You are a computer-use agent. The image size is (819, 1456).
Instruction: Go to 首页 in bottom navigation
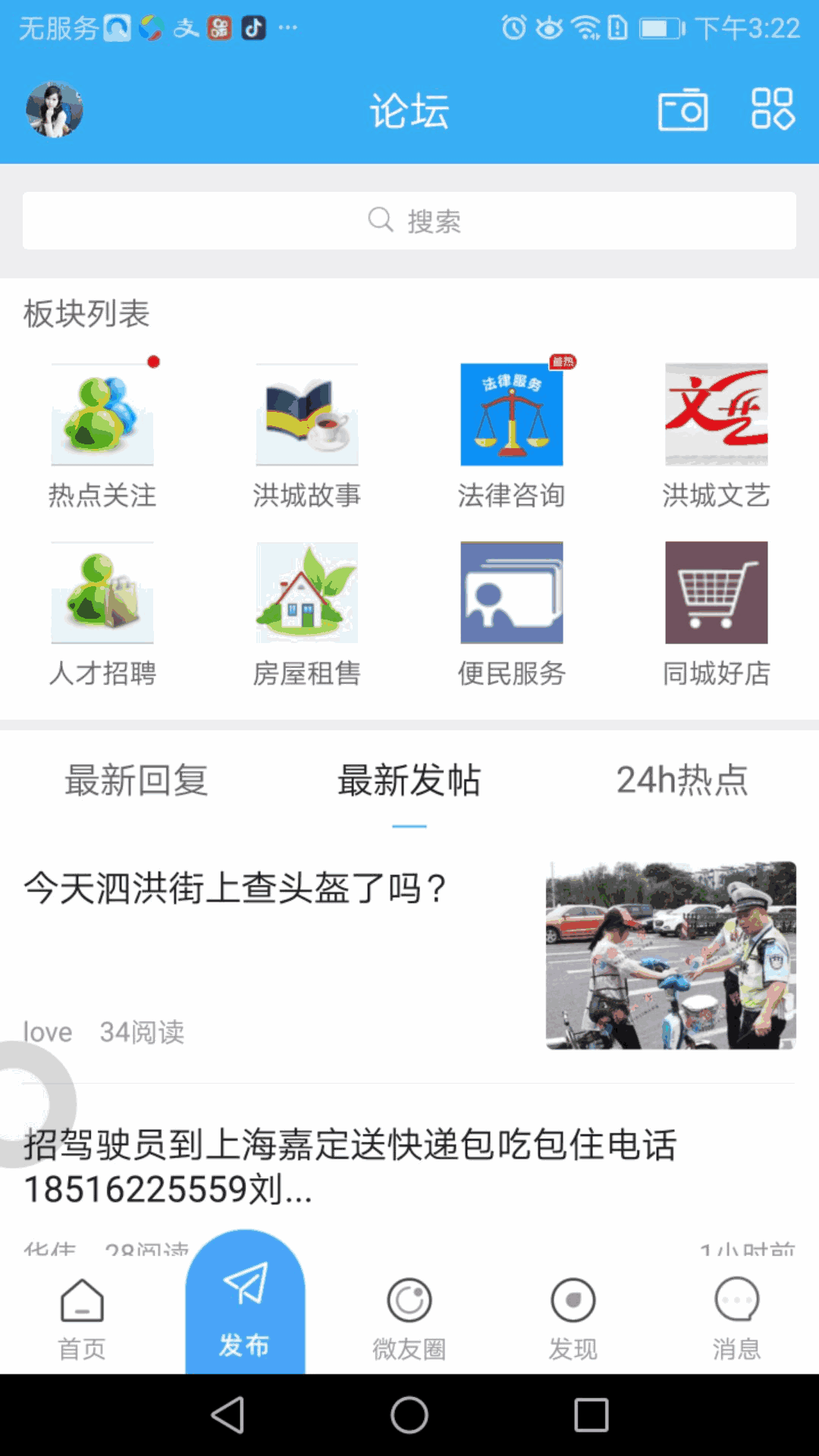pyautogui.click(x=82, y=1319)
